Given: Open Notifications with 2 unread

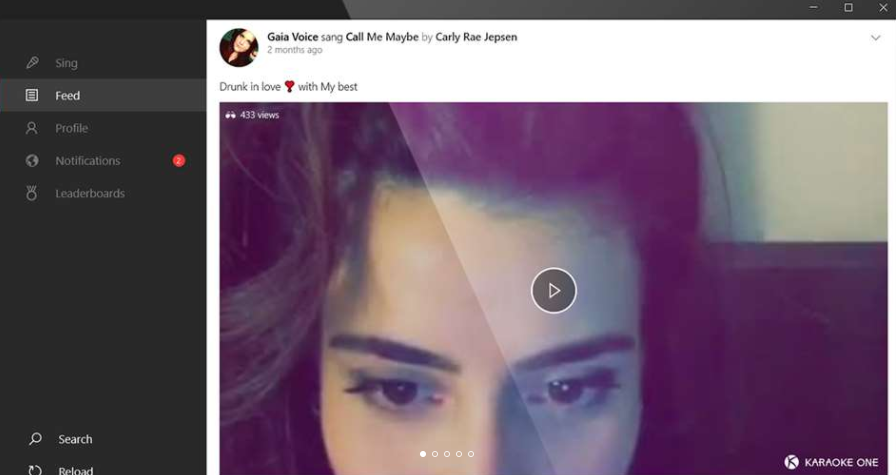Looking at the screenshot, I should [x=87, y=161].
